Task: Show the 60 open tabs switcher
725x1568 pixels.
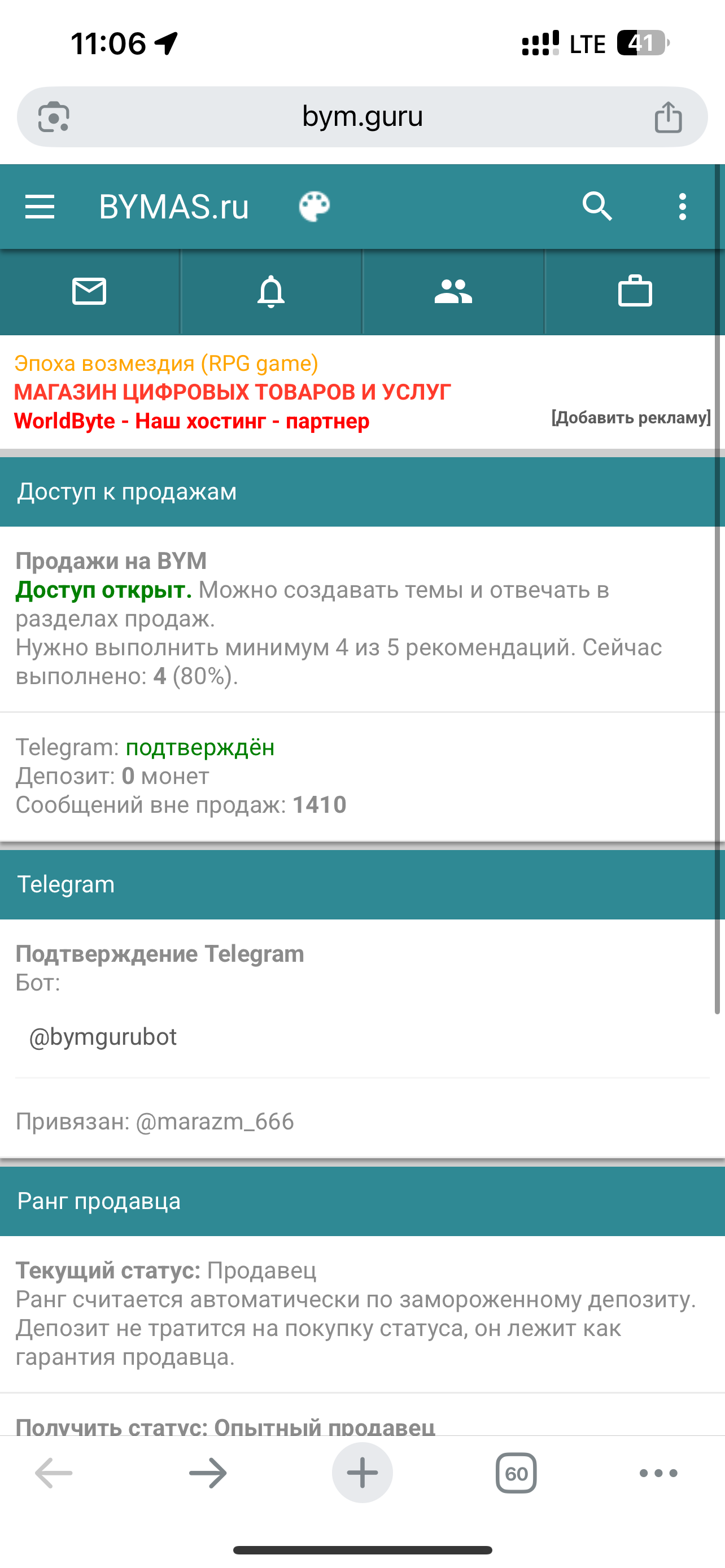Action: (516, 1473)
